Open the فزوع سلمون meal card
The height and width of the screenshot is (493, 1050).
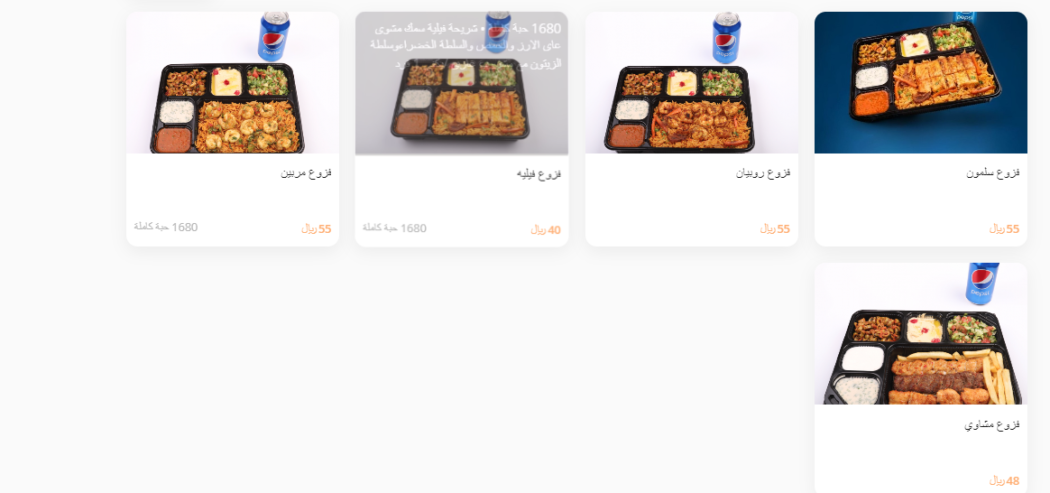click(x=920, y=130)
